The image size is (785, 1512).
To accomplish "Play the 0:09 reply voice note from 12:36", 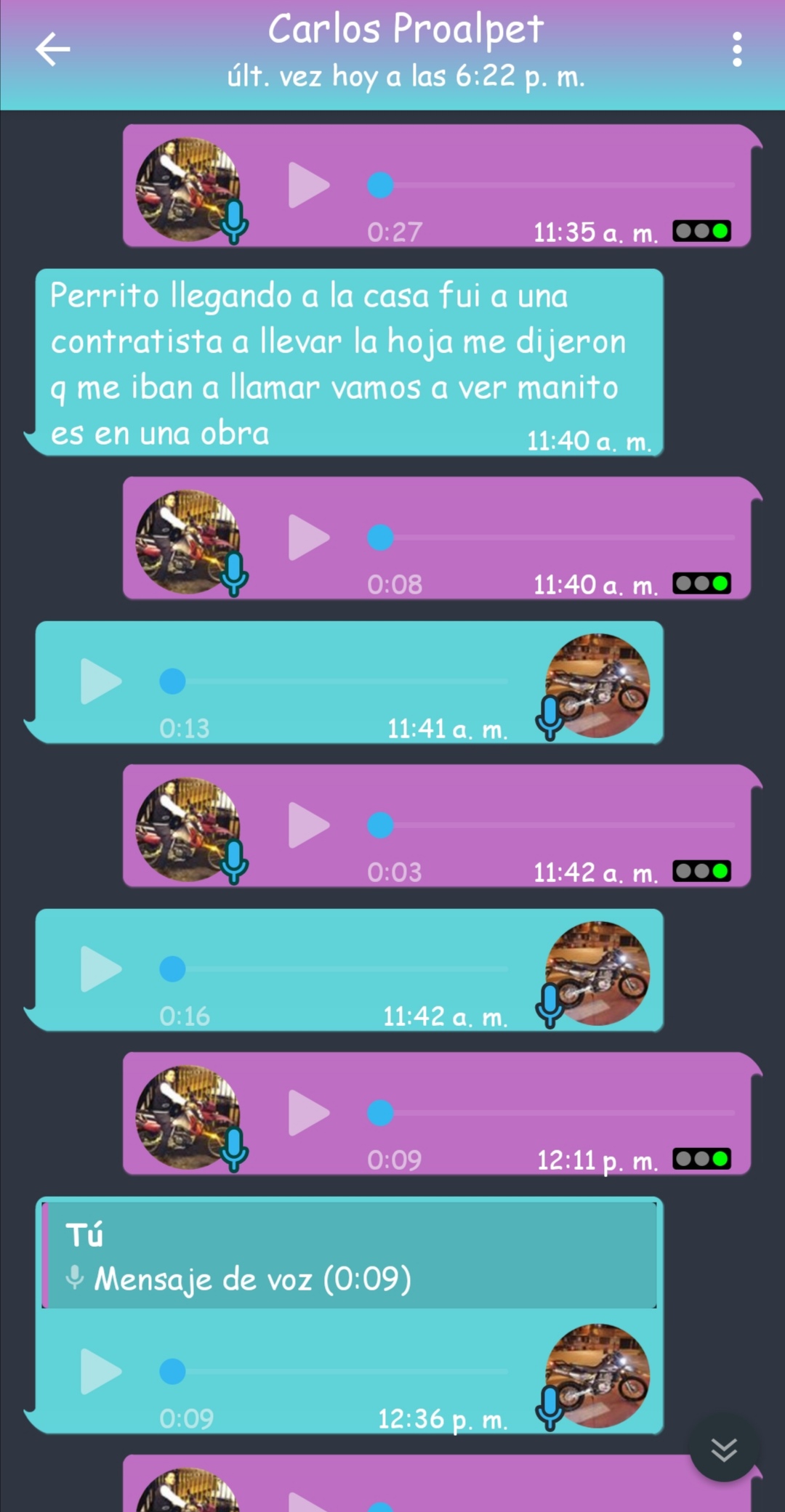I will pyautogui.click(x=101, y=1372).
